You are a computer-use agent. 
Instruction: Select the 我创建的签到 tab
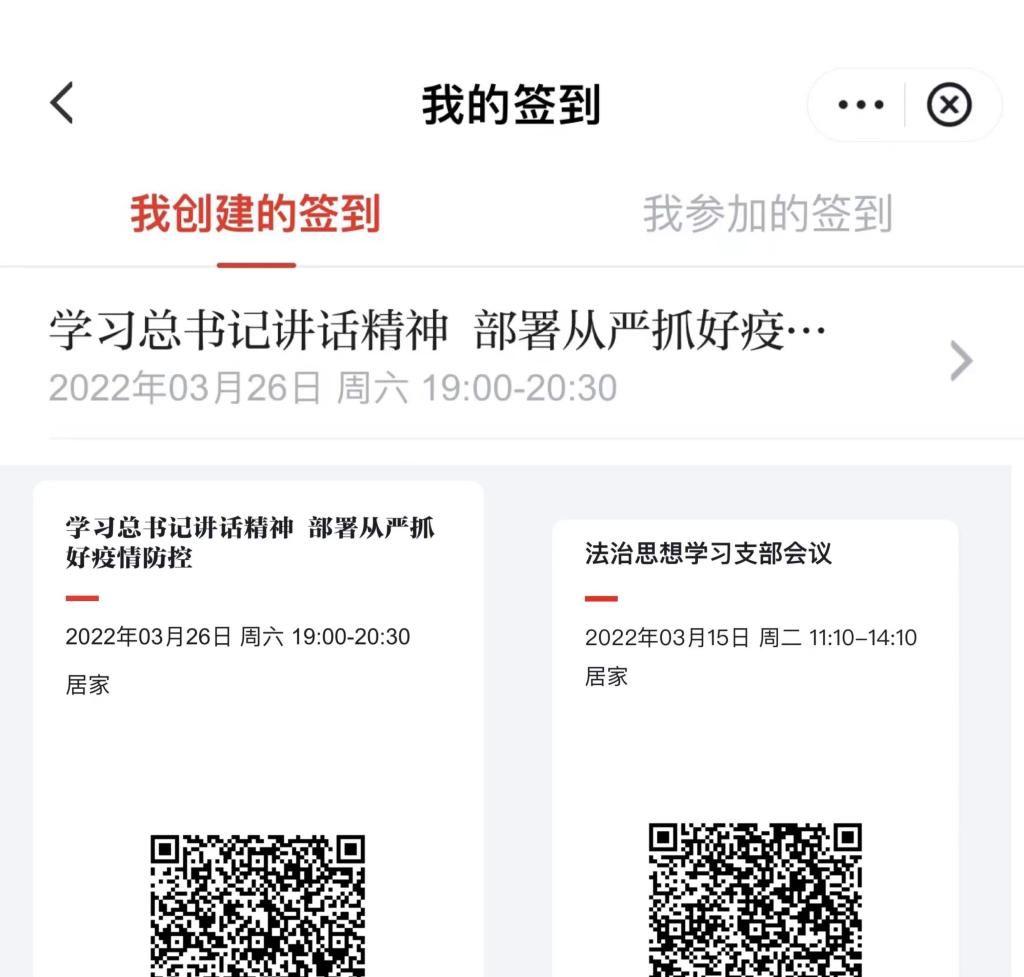coord(255,214)
